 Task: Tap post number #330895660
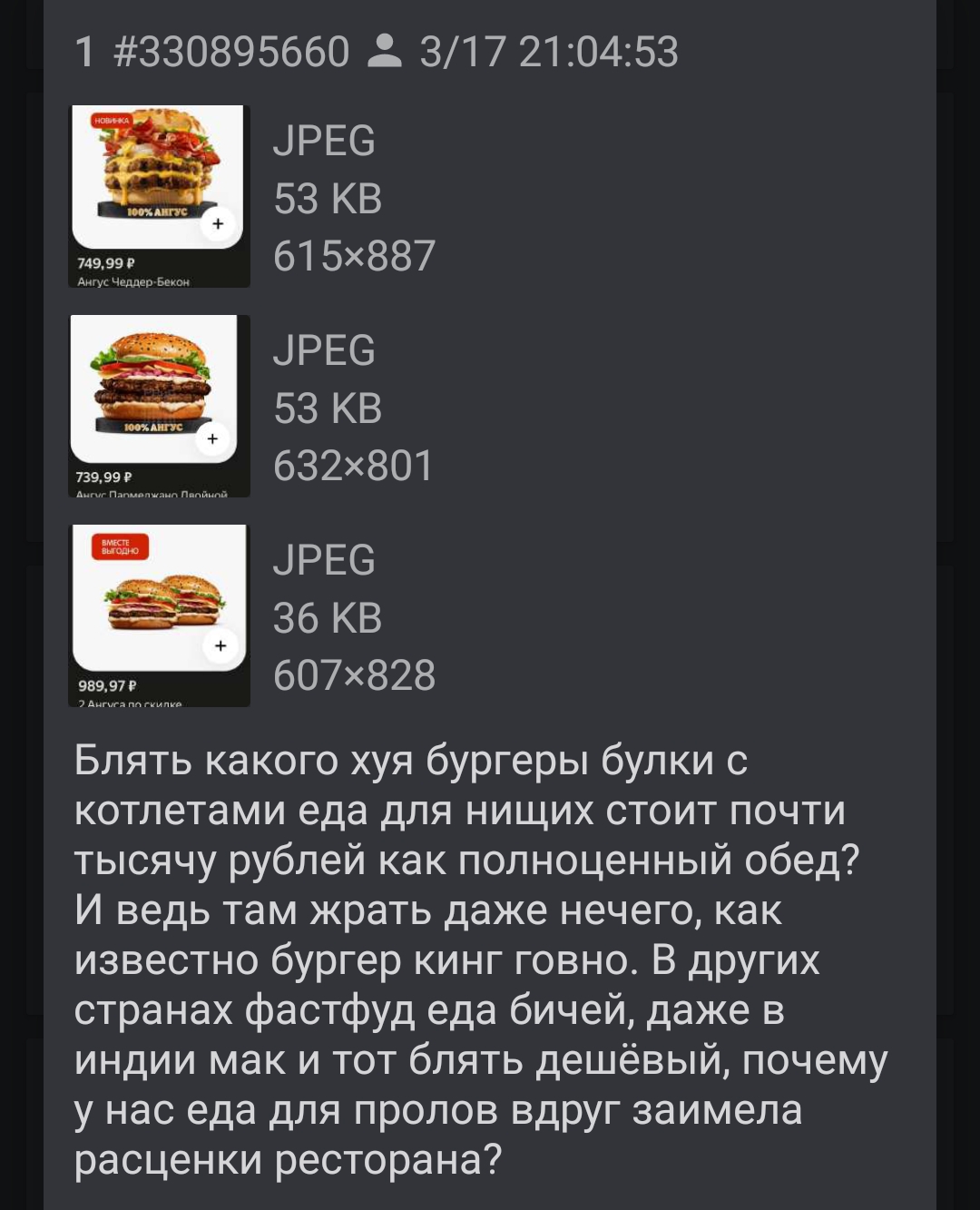[x=231, y=52]
